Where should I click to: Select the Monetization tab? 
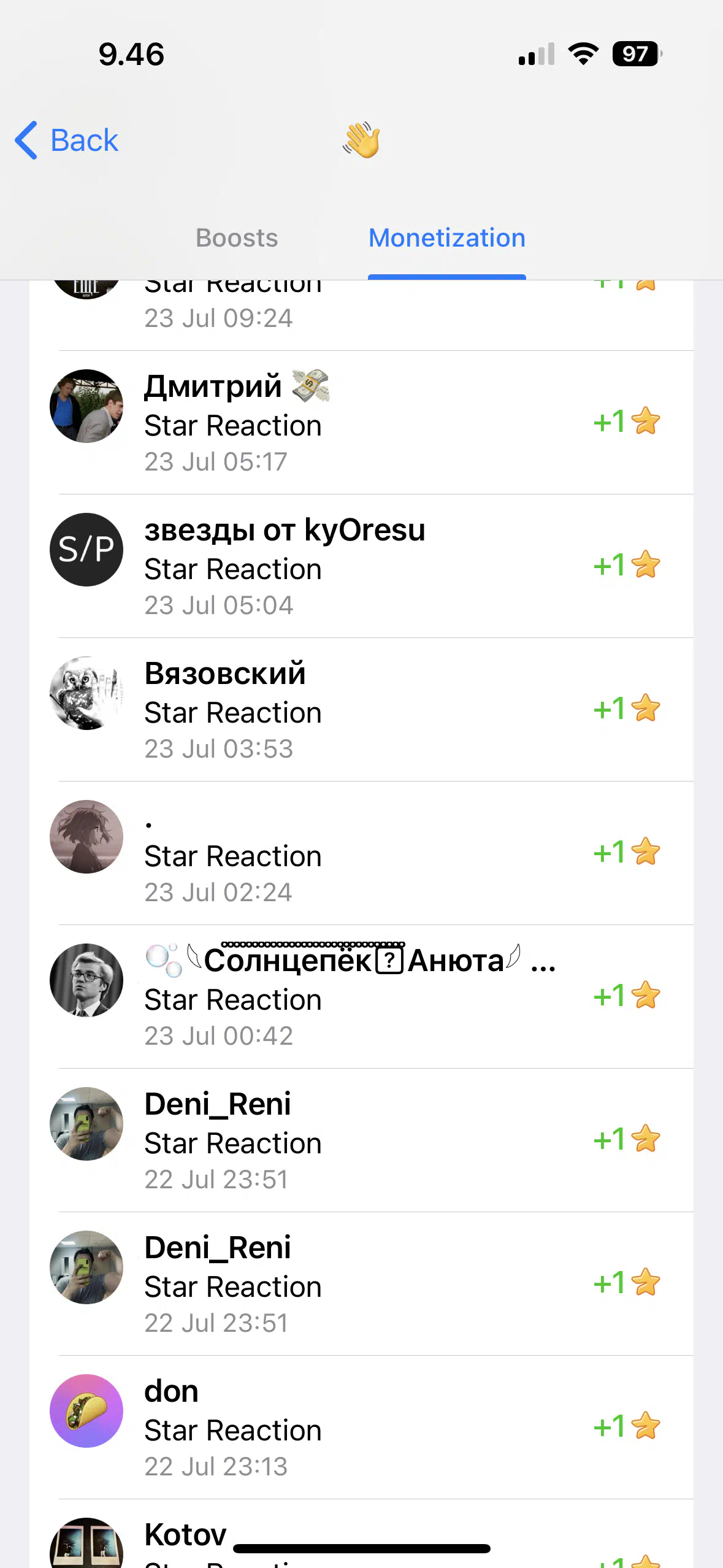tap(447, 238)
